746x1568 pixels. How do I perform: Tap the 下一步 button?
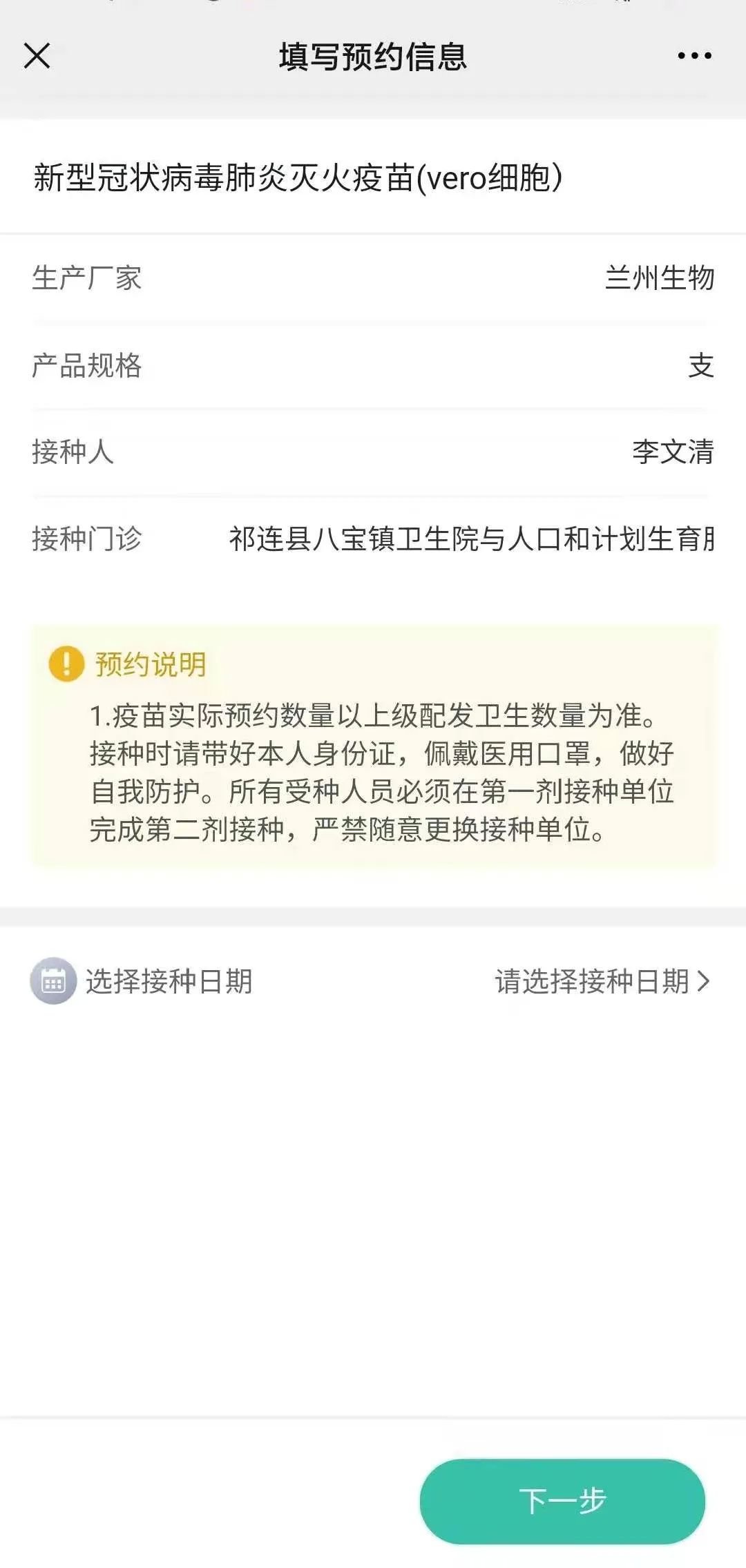(x=562, y=1501)
